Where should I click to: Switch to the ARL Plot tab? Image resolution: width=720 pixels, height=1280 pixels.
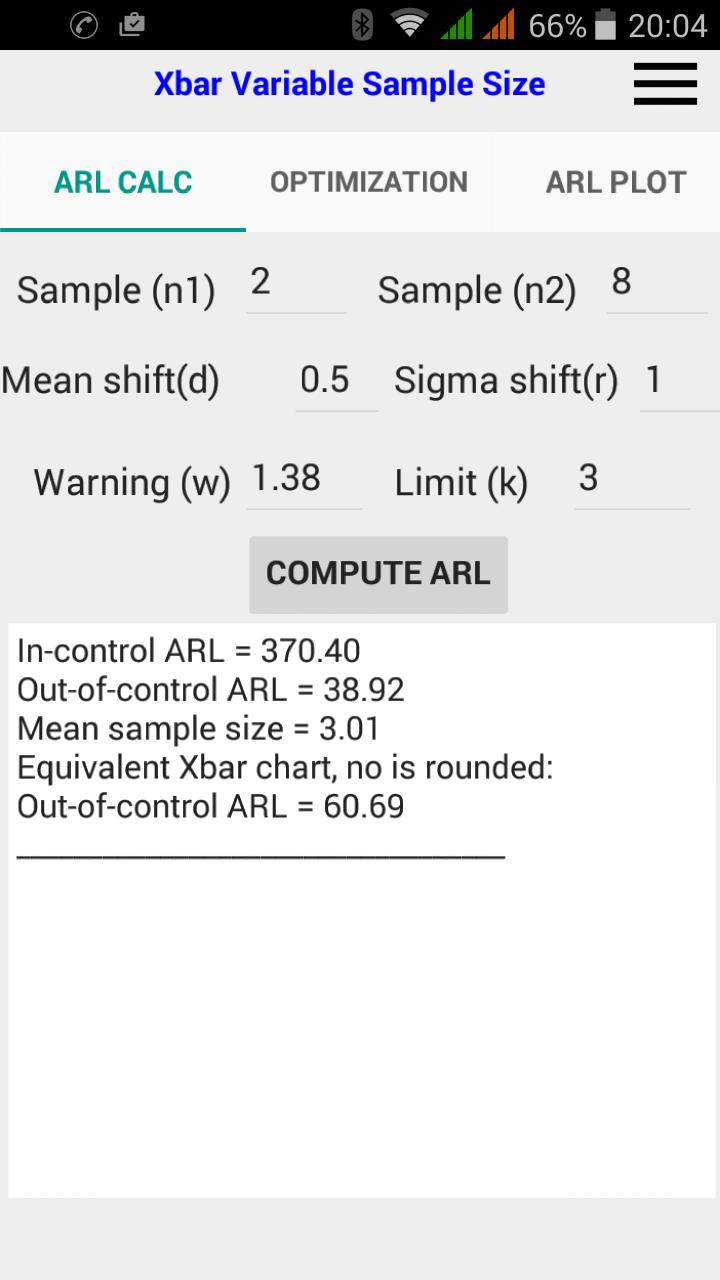pyautogui.click(x=615, y=182)
